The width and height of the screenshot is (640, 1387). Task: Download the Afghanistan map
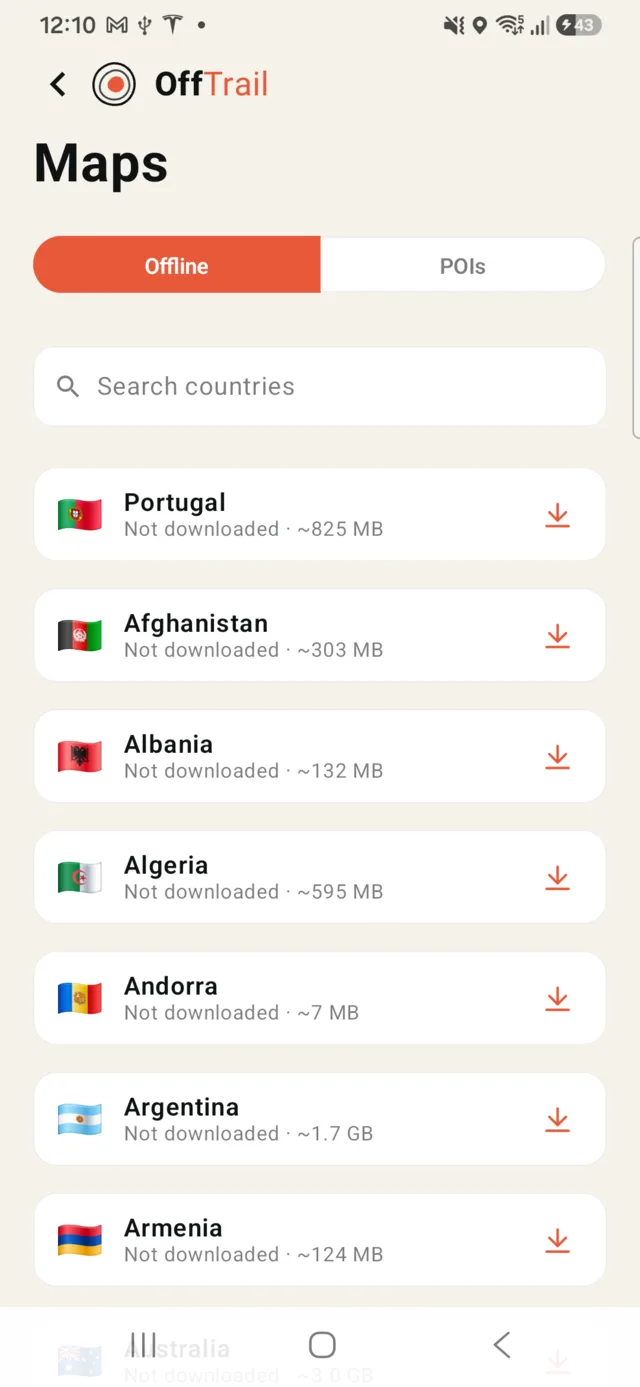tap(557, 636)
